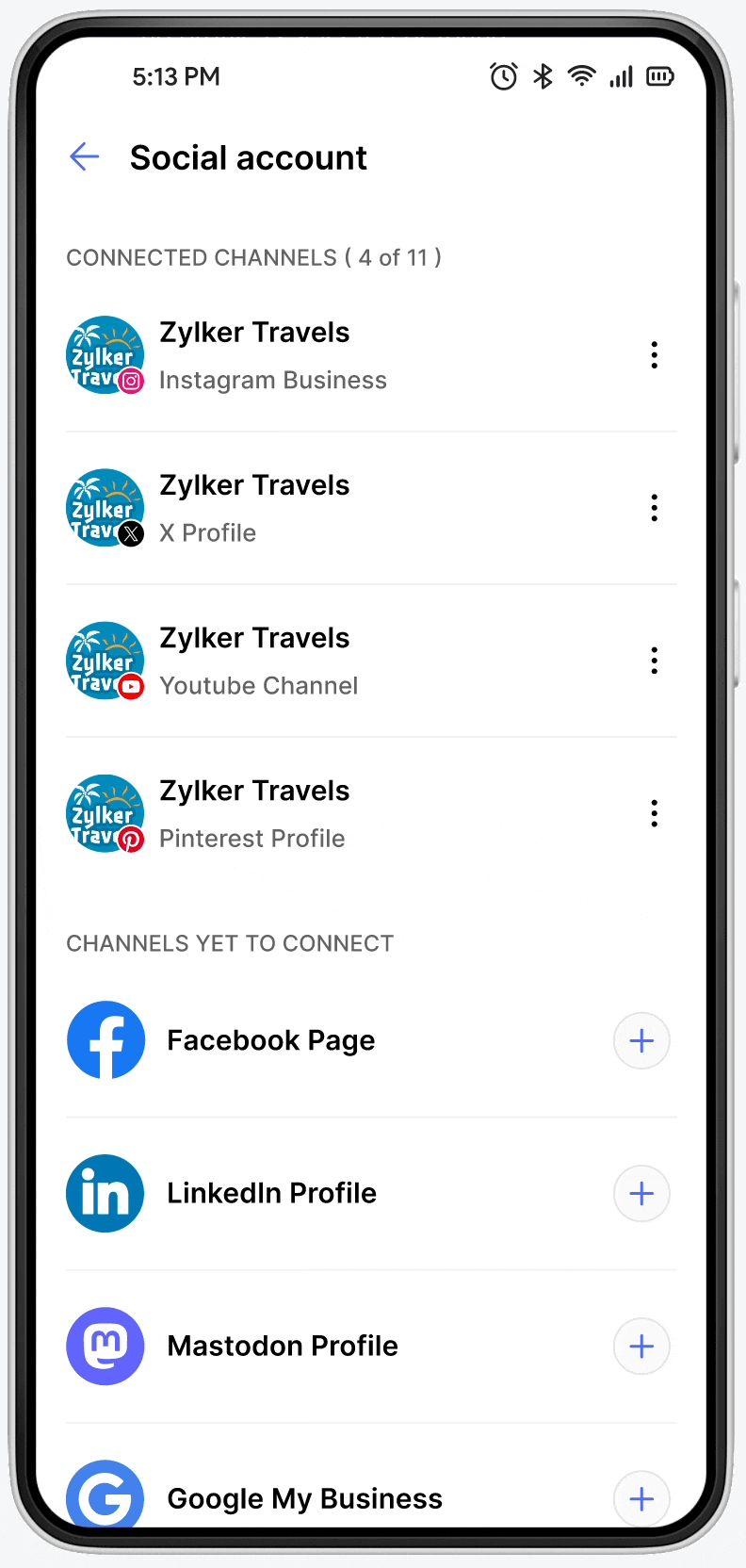The image size is (746, 1568).
Task: Add the Google My Business channel
Action: (641, 1498)
